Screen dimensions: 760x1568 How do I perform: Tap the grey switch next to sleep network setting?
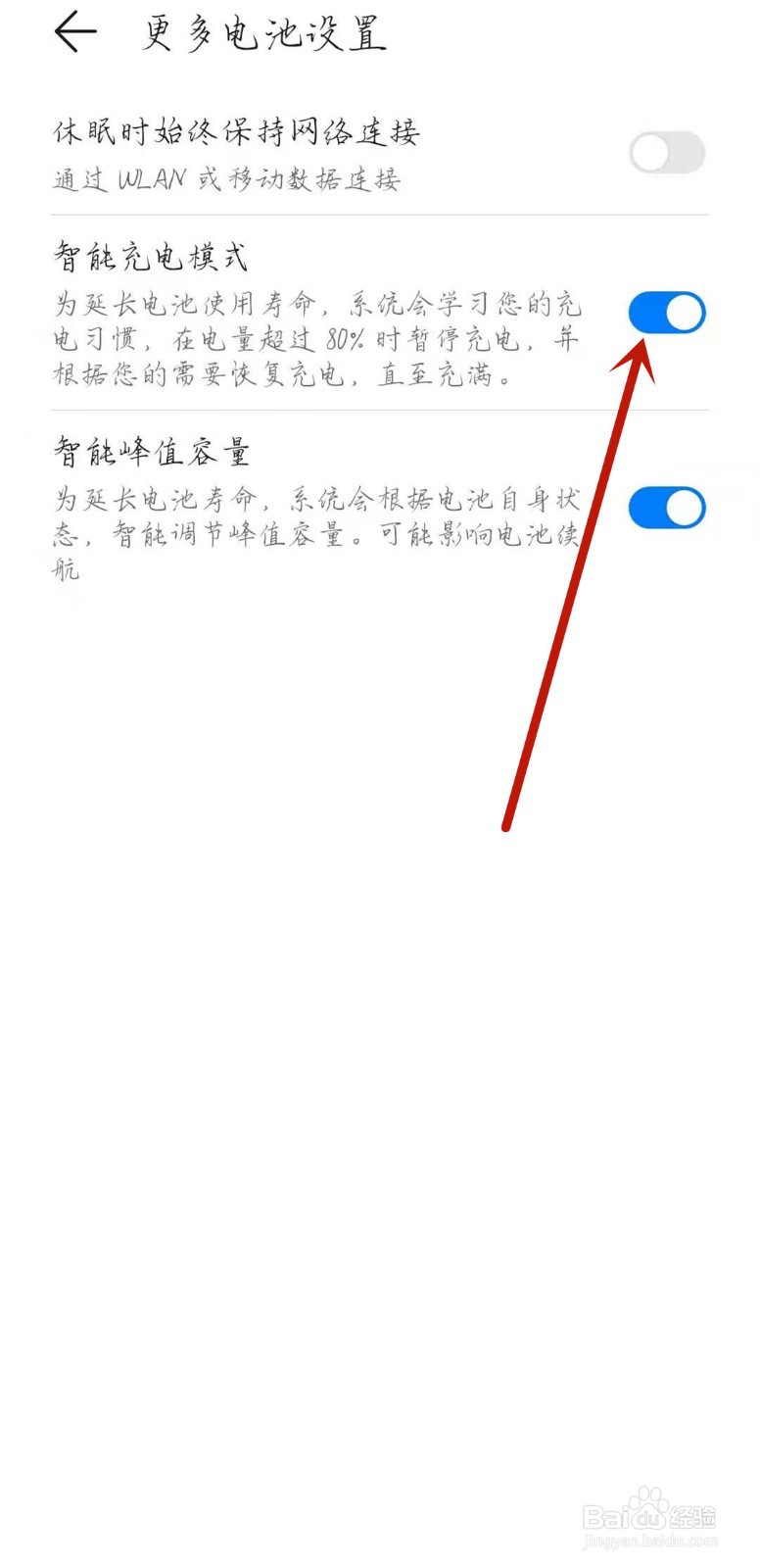click(667, 153)
